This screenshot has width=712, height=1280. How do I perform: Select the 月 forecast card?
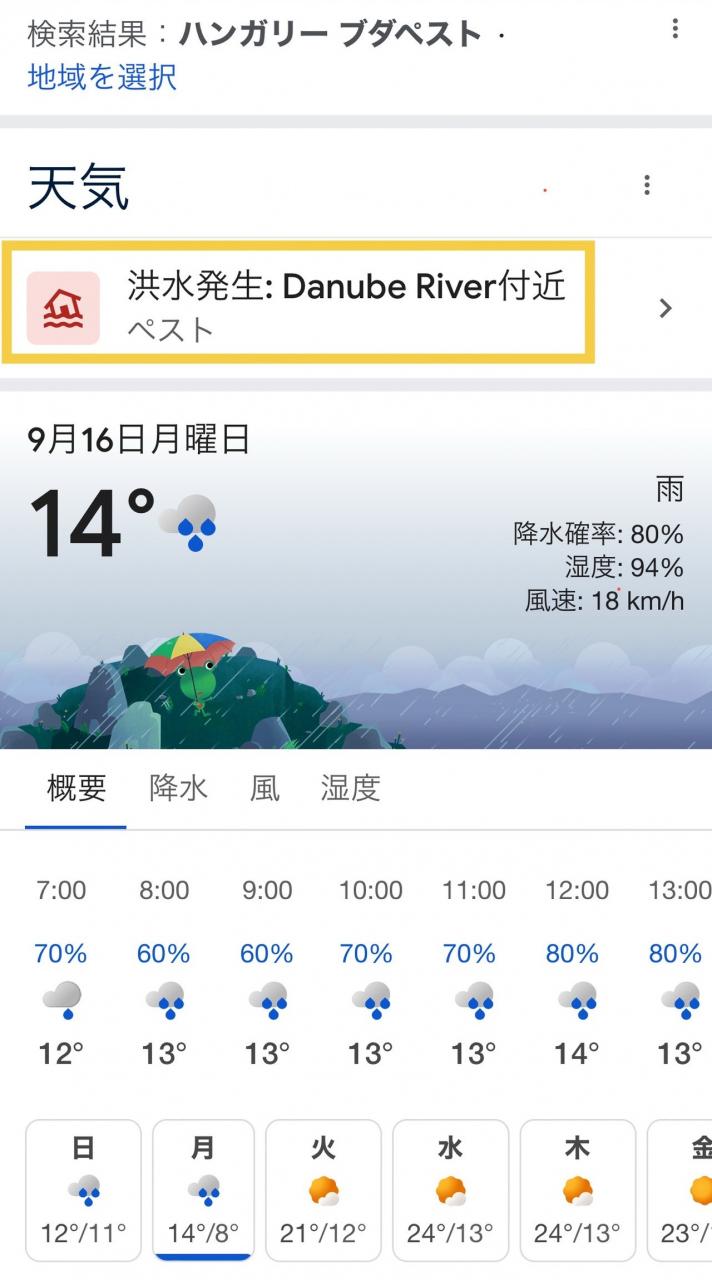click(203, 1190)
